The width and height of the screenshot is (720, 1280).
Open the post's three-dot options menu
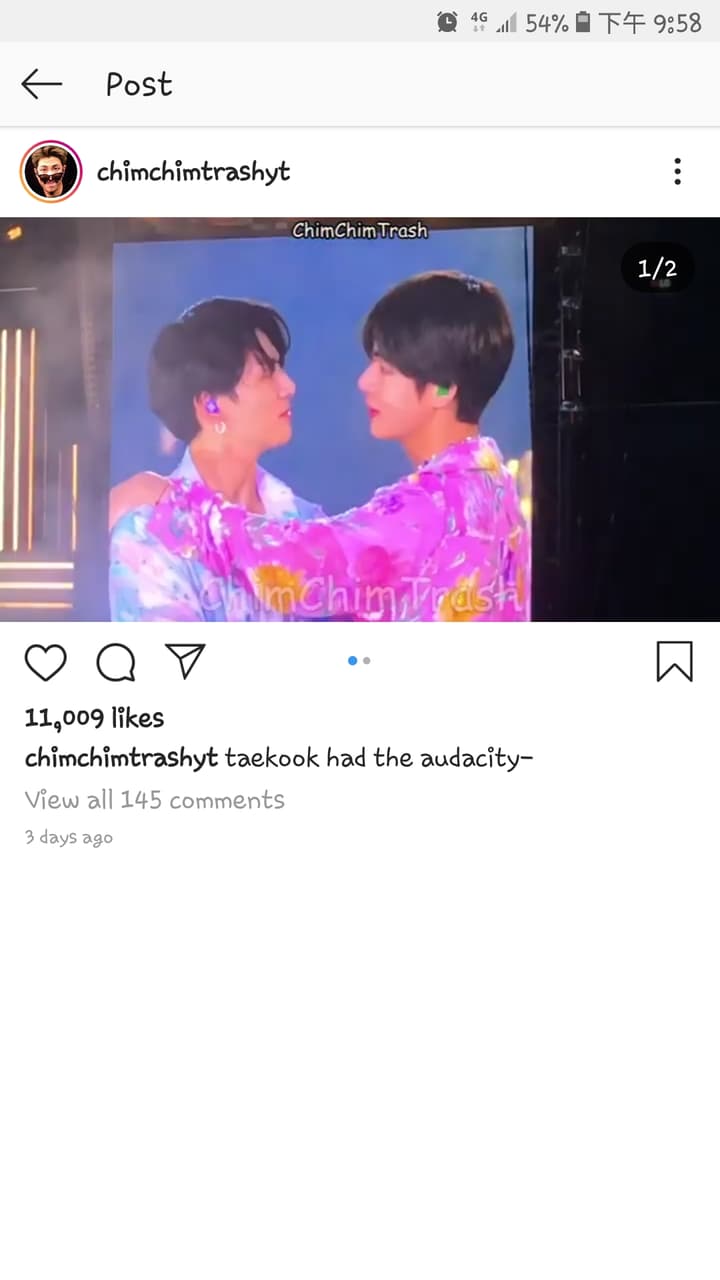click(677, 172)
